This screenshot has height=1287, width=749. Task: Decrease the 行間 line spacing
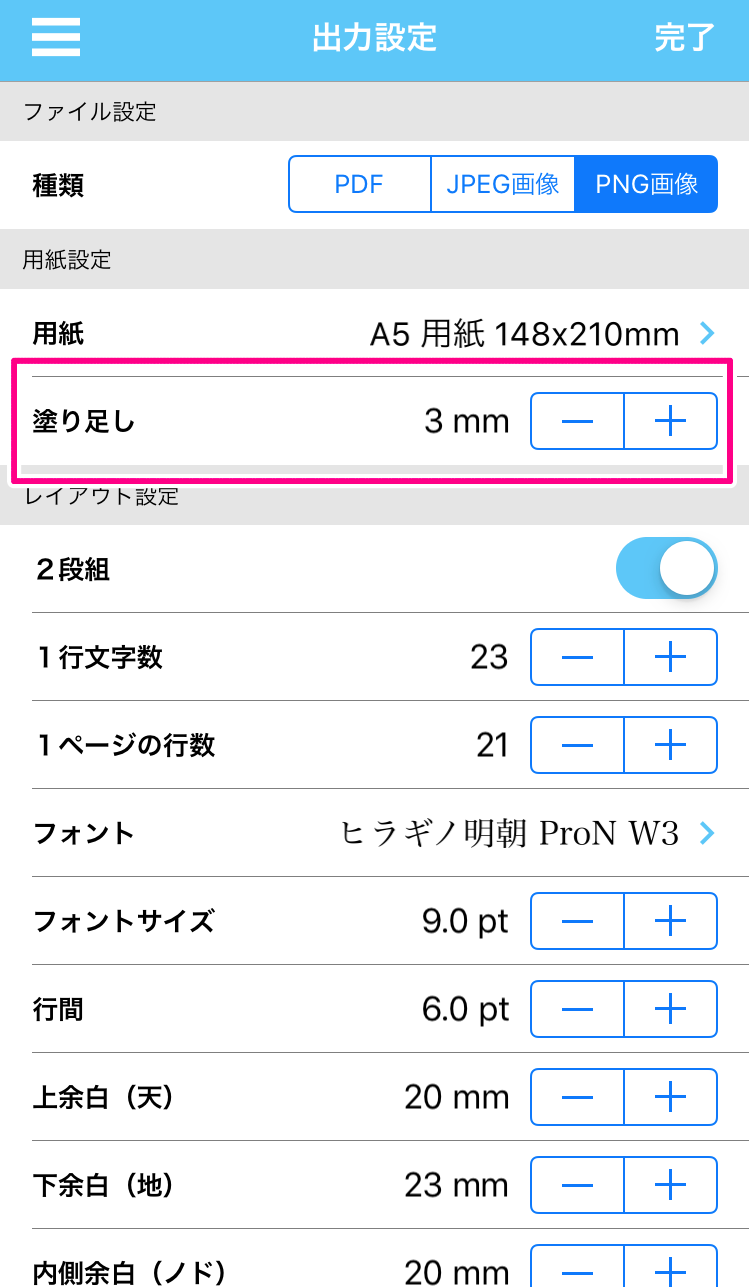coord(577,1009)
